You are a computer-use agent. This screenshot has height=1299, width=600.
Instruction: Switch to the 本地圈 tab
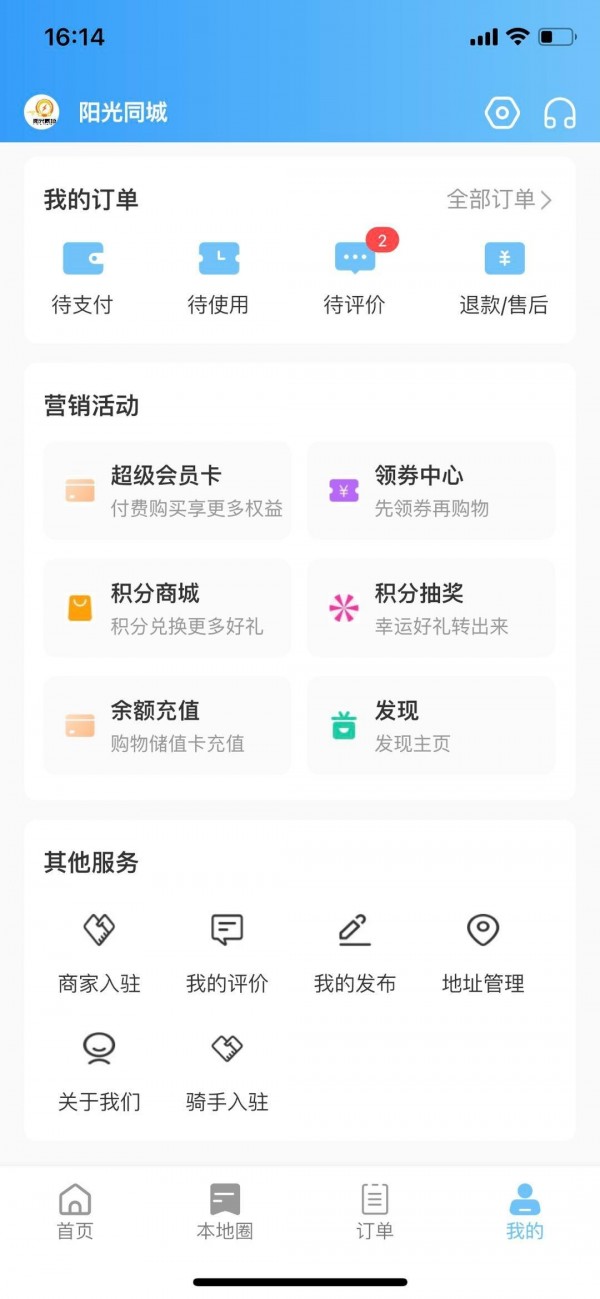[225, 1211]
